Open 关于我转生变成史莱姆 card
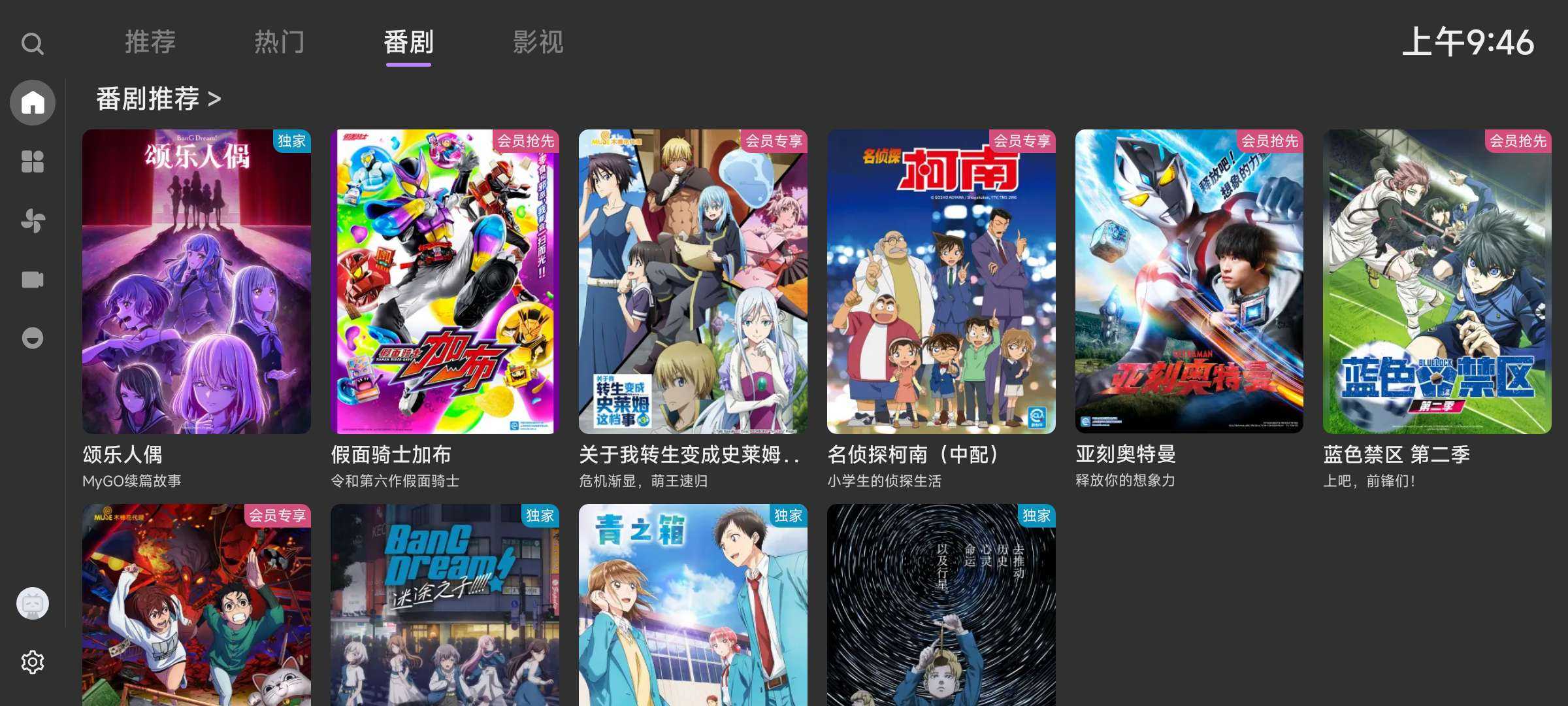Image resolution: width=1568 pixels, height=706 pixels. (x=693, y=282)
